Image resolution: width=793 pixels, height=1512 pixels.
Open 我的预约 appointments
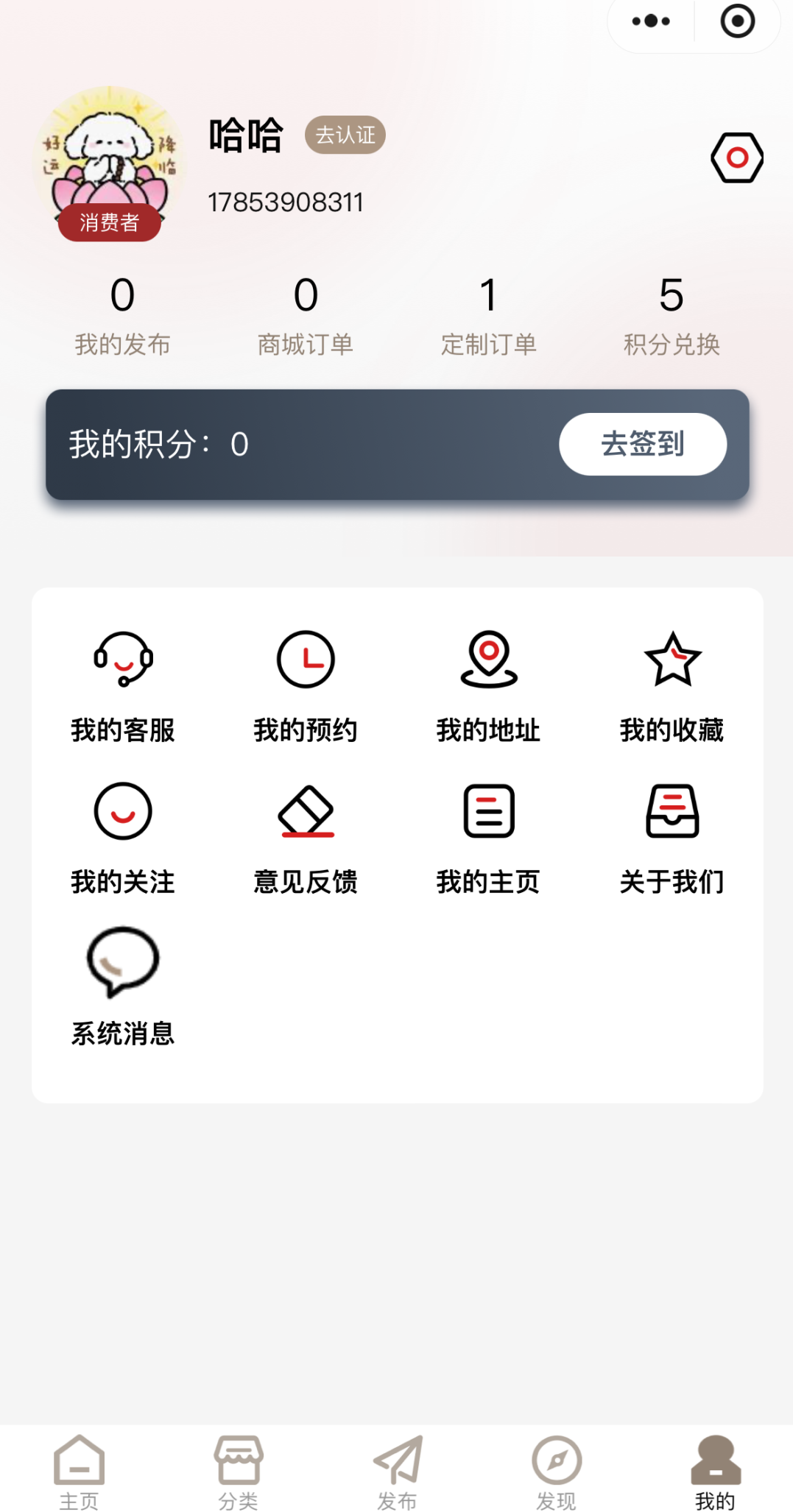(306, 686)
